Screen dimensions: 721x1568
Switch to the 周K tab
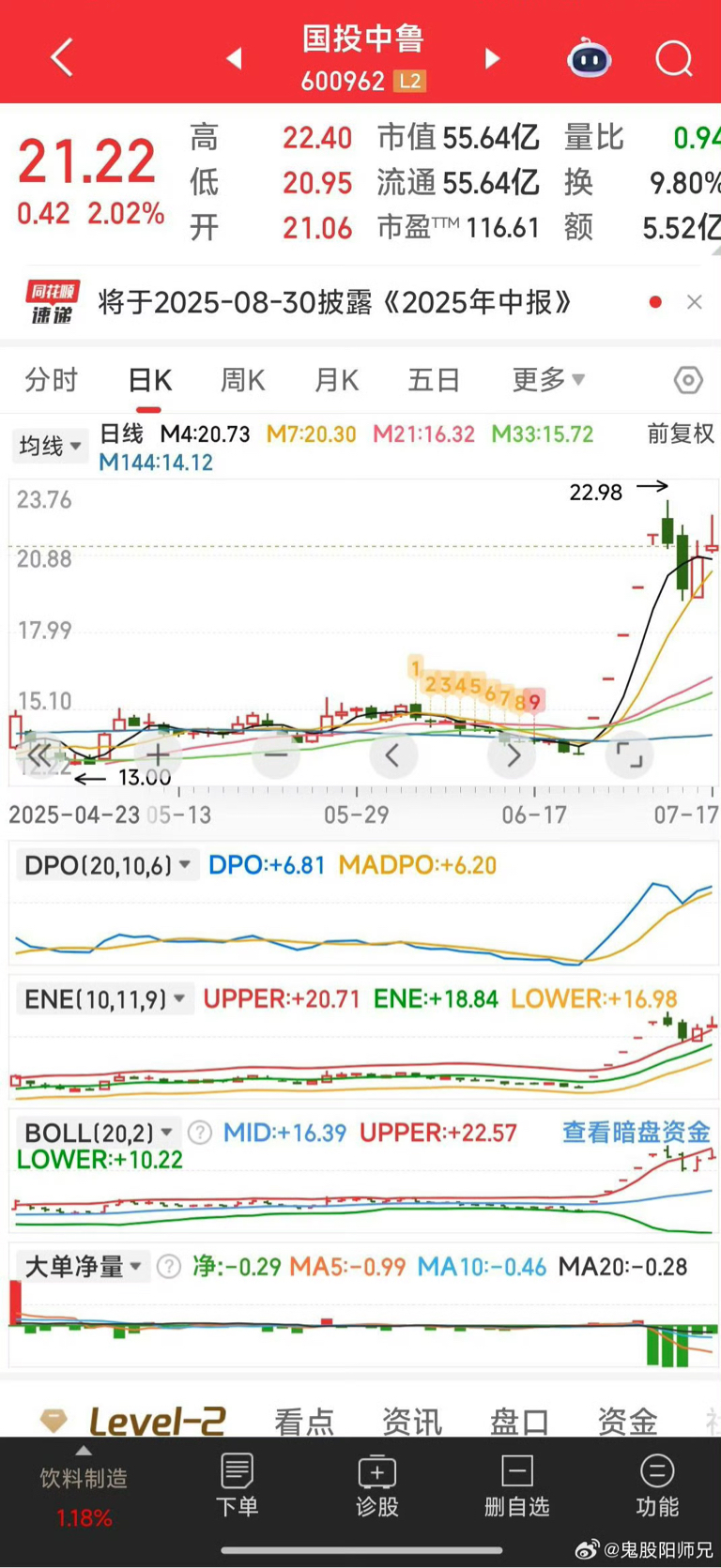(242, 380)
